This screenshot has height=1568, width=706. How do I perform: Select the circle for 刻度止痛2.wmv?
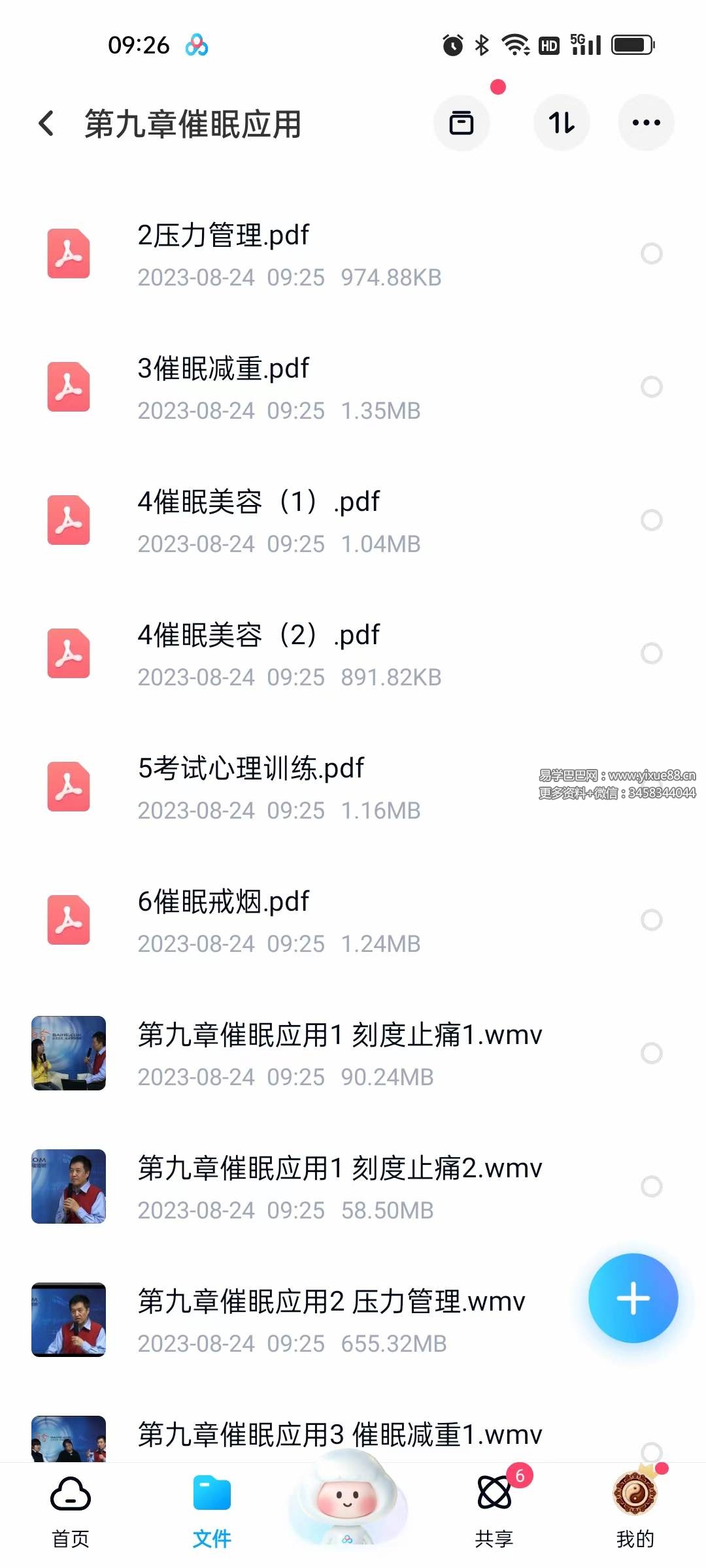tap(651, 1186)
